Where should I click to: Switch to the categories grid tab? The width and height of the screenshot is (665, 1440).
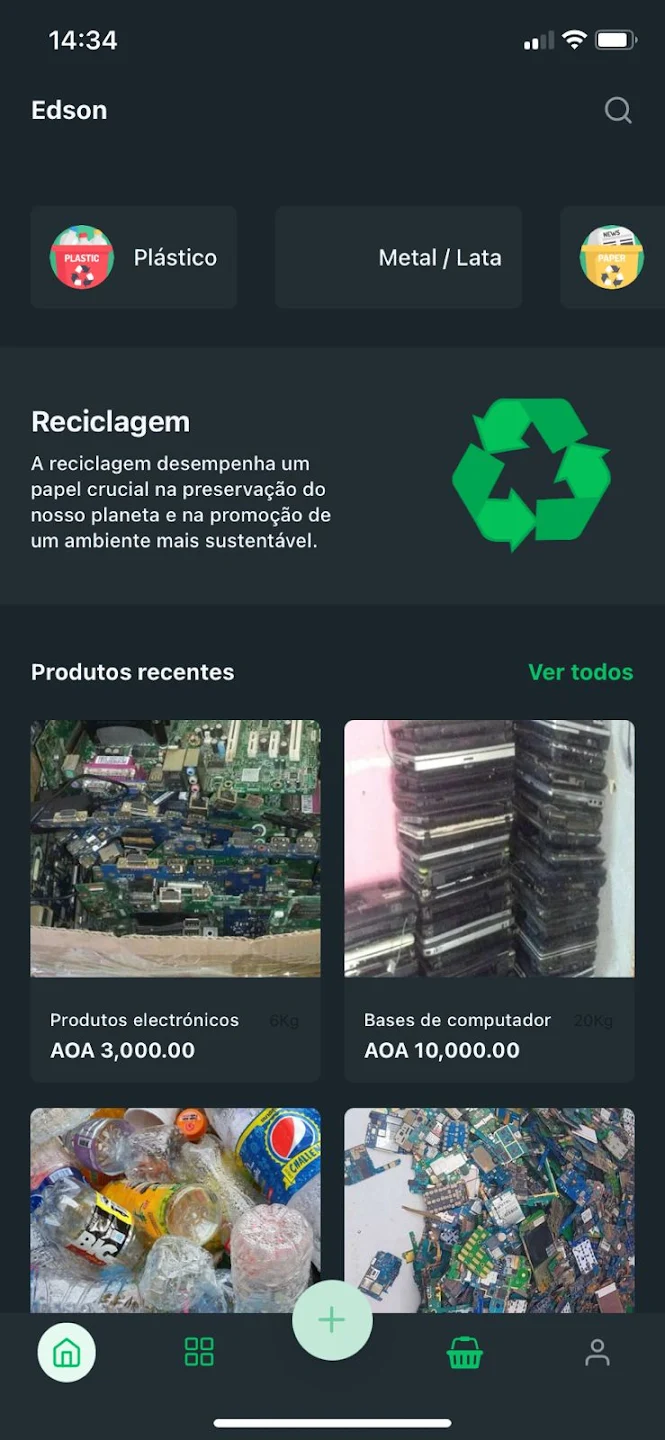199,1353
